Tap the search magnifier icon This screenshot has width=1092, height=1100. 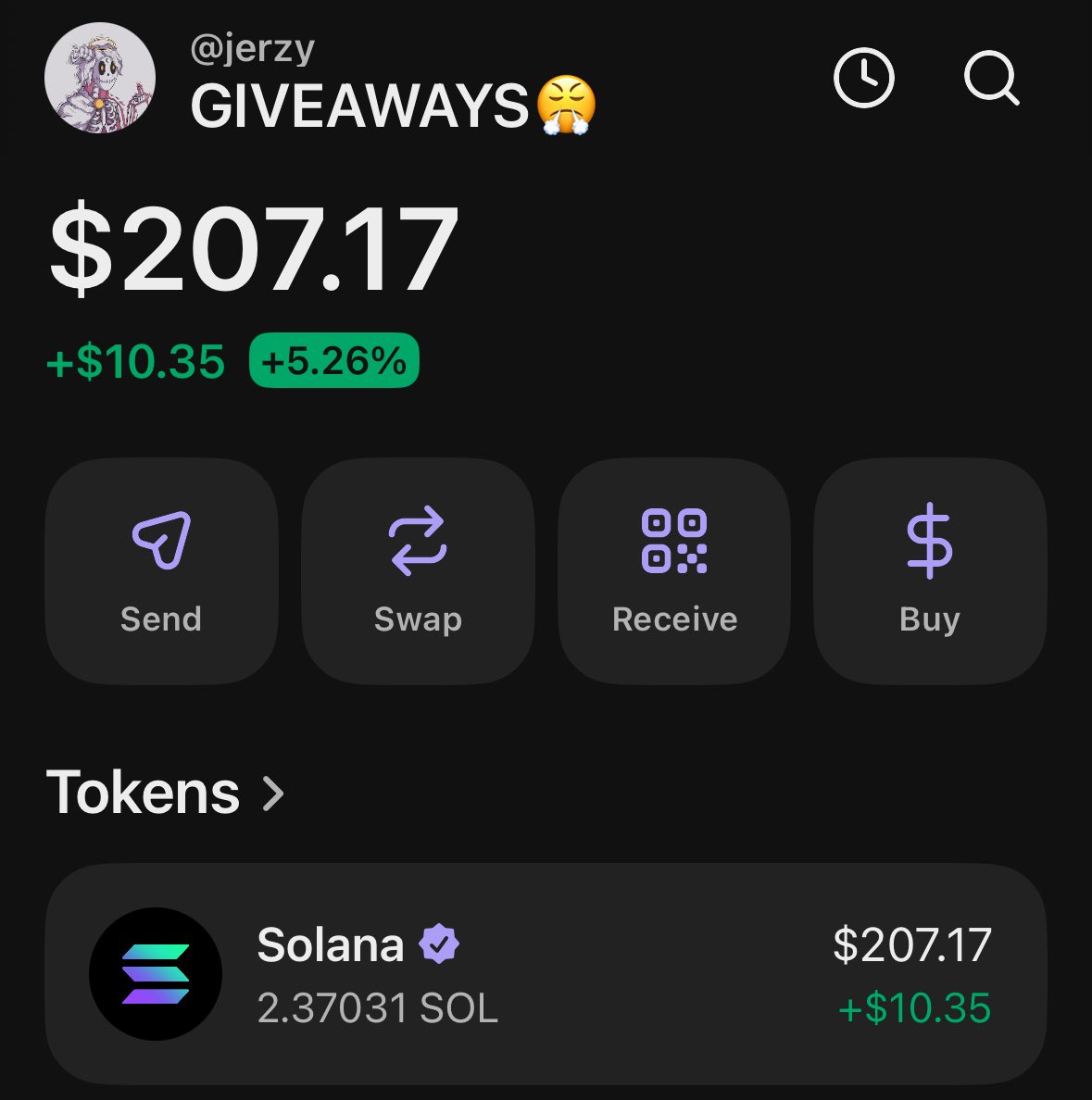pyautogui.click(x=991, y=79)
